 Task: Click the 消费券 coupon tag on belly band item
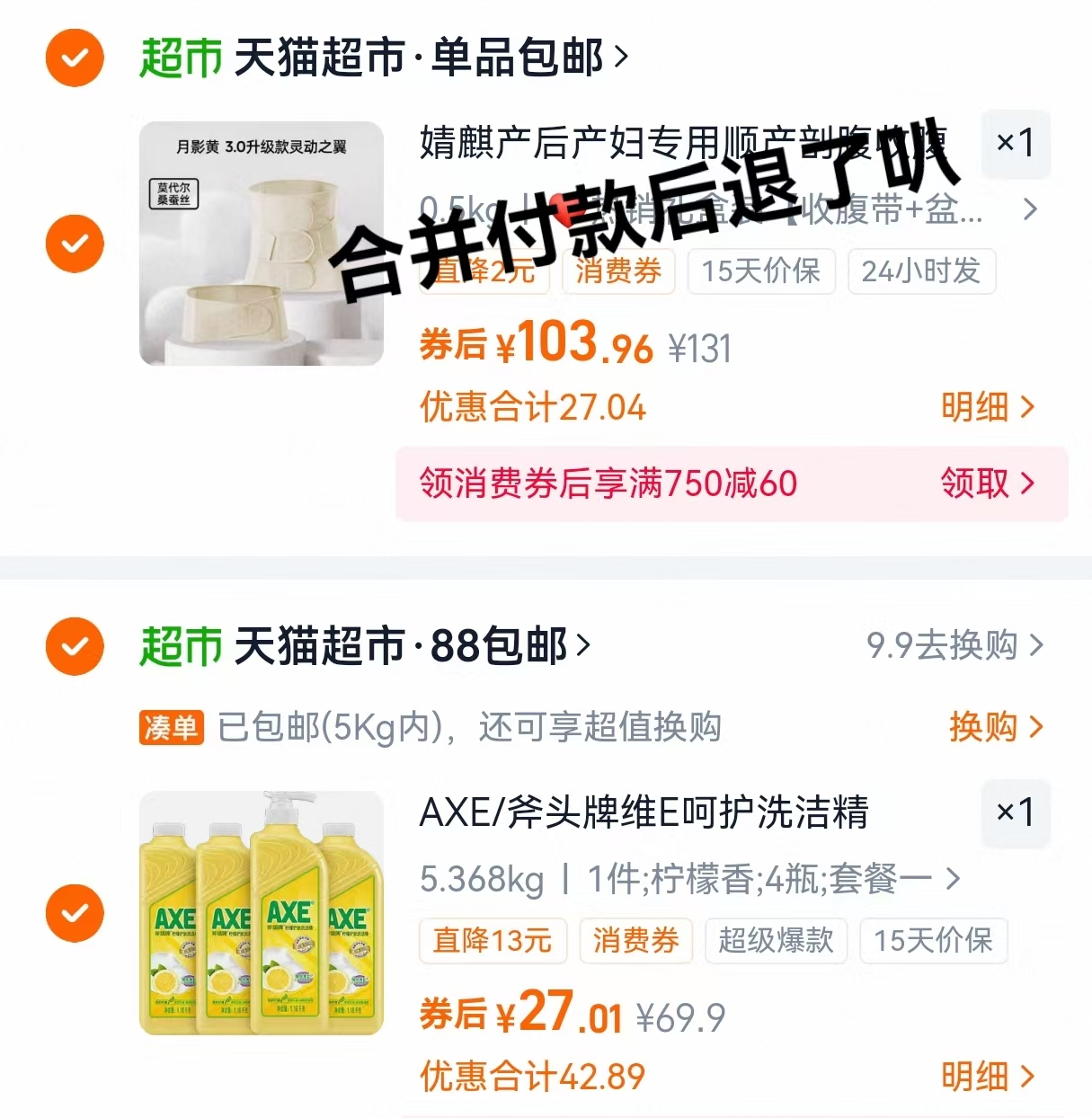[617, 272]
